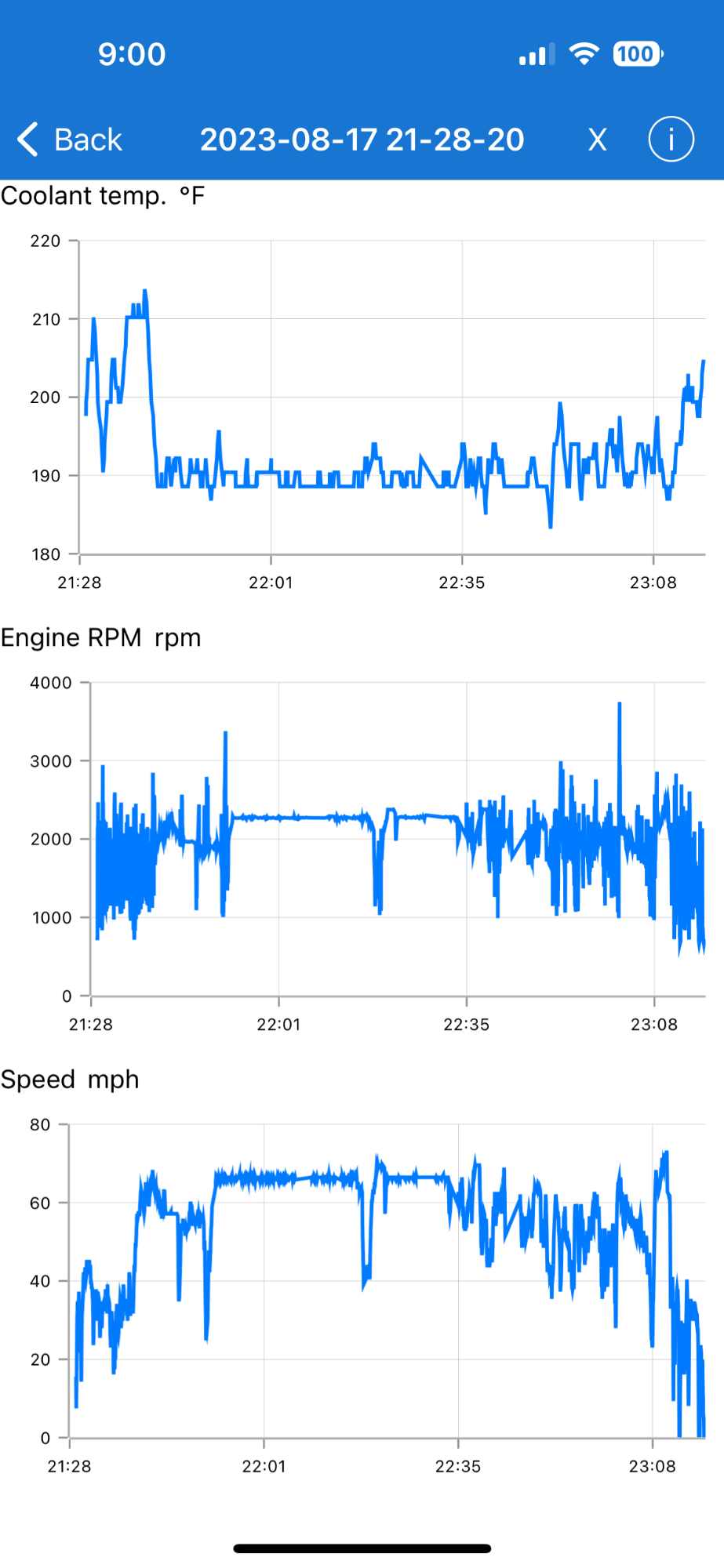Tap the X button in the header
Image resolution: width=724 pixels, height=1568 pixels.
point(598,140)
